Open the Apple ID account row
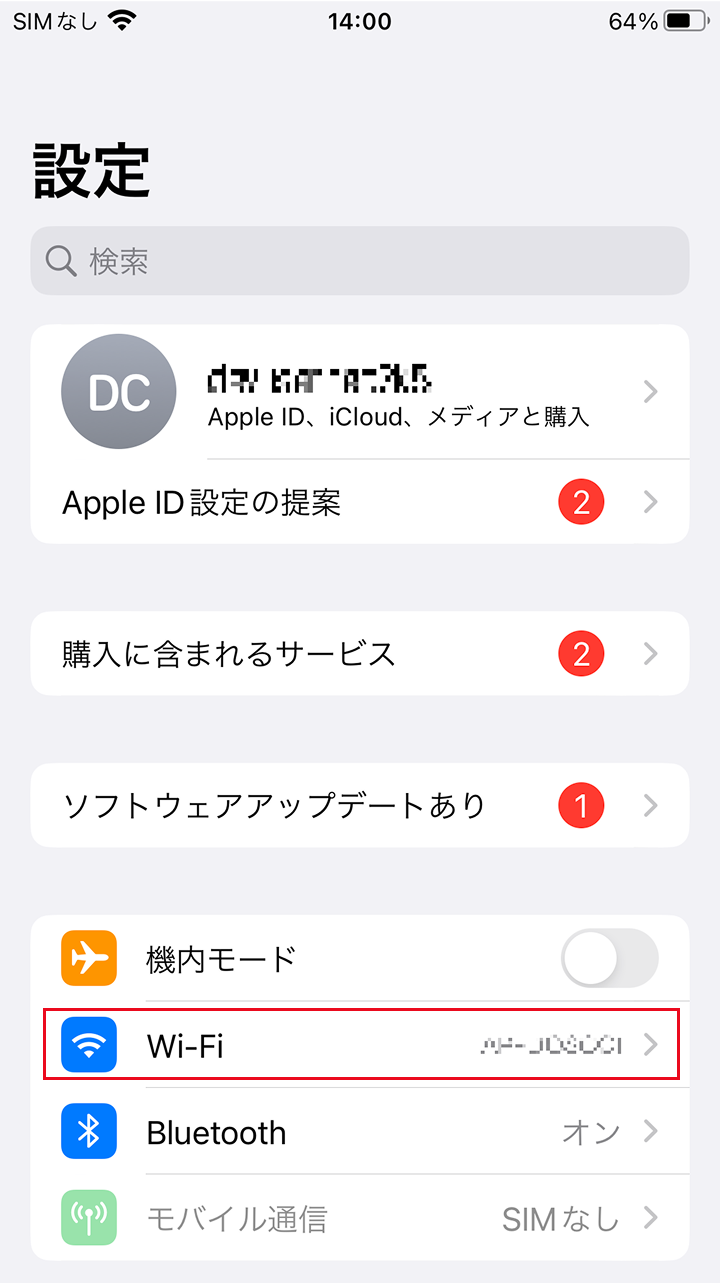Screen dimensions: 720x1283 [x=360, y=392]
